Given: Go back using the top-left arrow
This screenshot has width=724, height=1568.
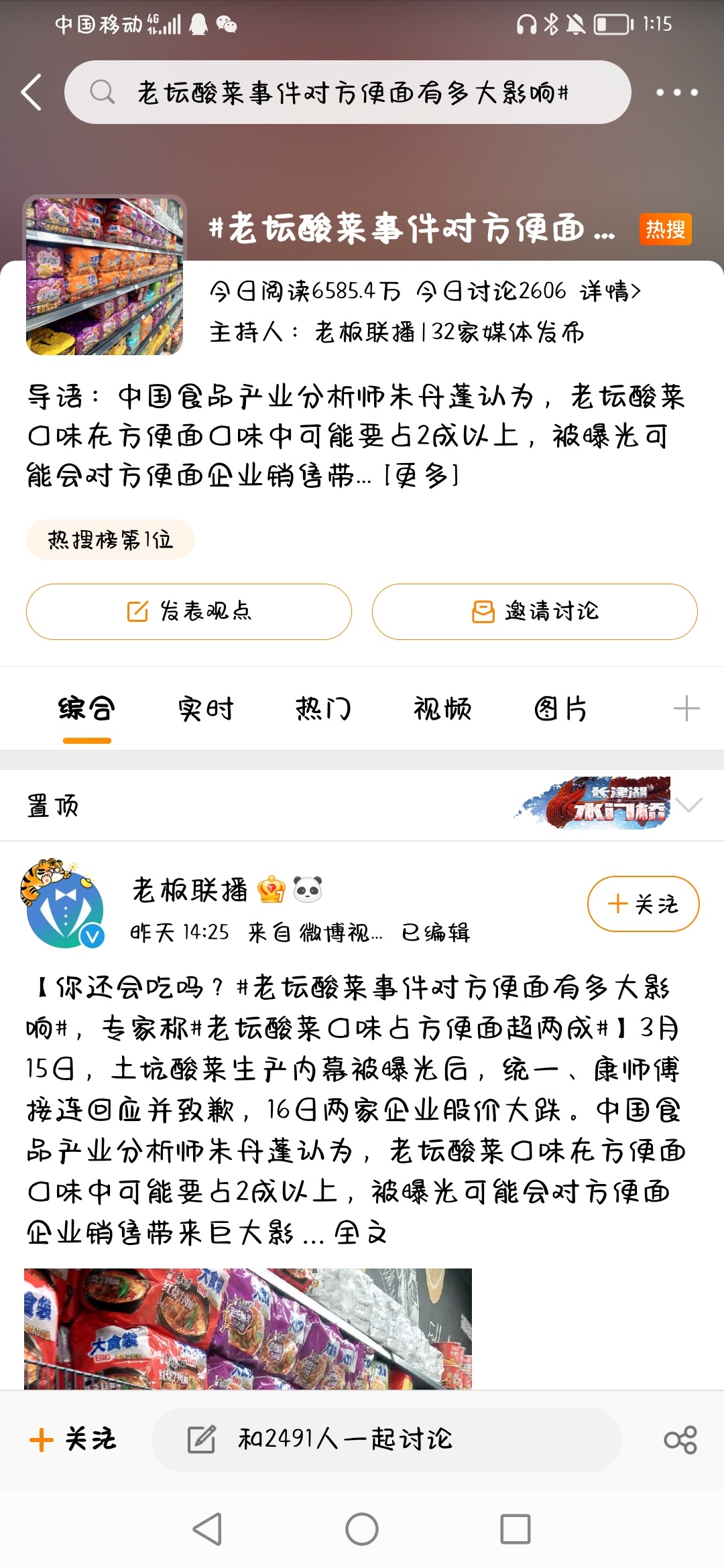Looking at the screenshot, I should pyautogui.click(x=32, y=92).
